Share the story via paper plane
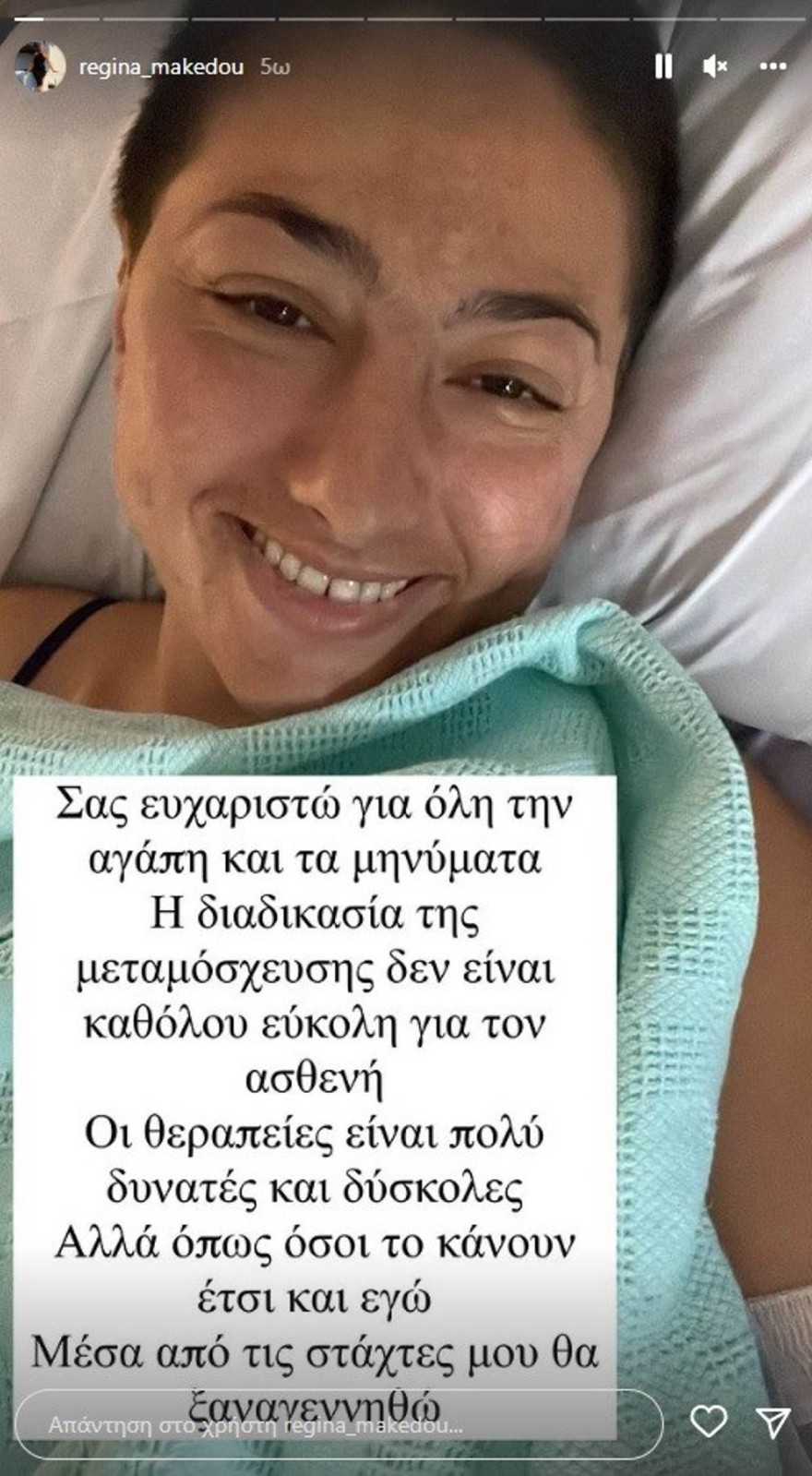 tap(771, 1422)
